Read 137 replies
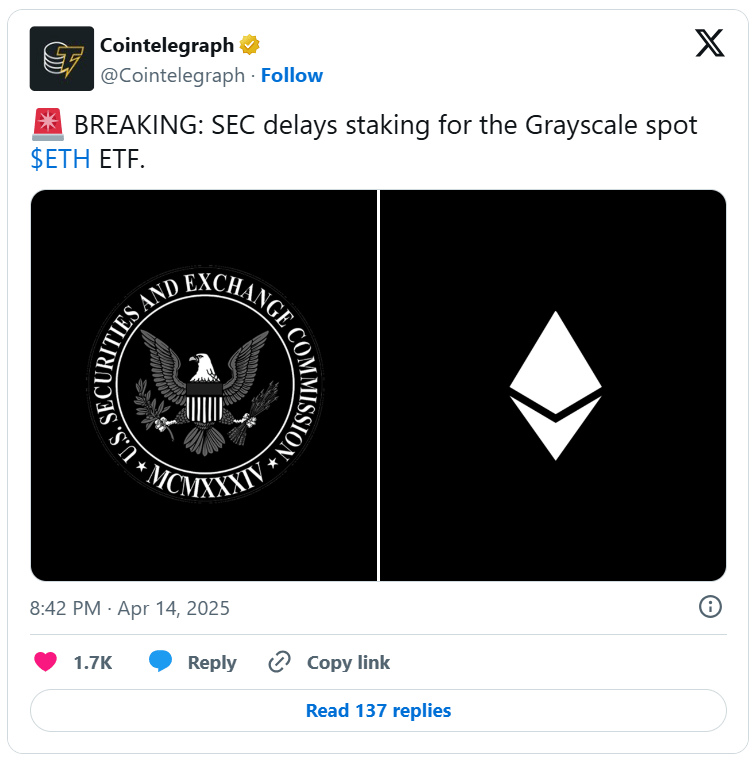 [378, 711]
